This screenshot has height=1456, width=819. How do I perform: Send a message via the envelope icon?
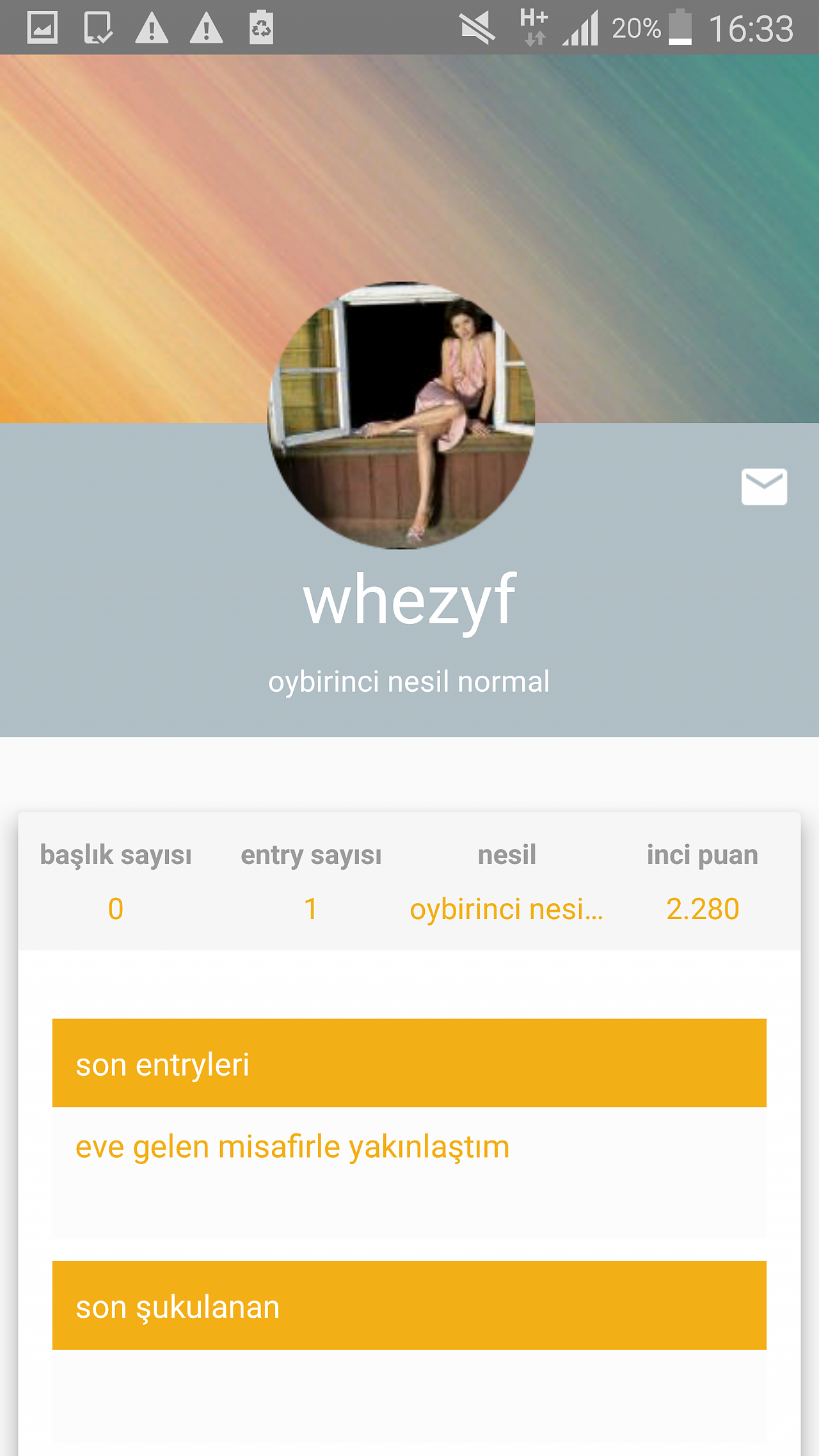pyautogui.click(x=764, y=487)
